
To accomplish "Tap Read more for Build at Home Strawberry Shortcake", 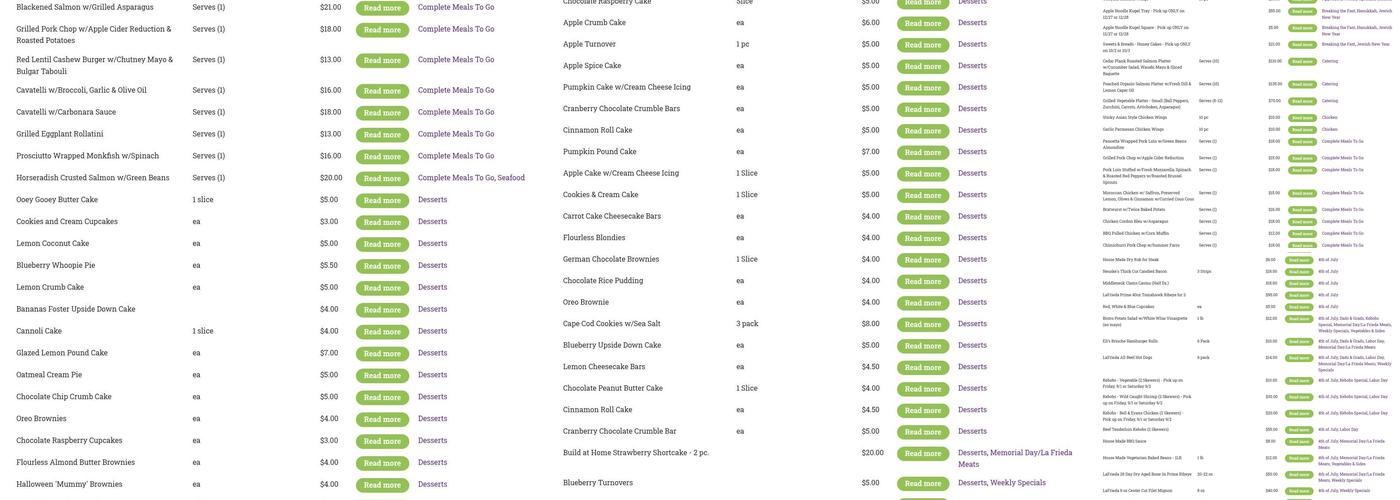I will (922, 454).
